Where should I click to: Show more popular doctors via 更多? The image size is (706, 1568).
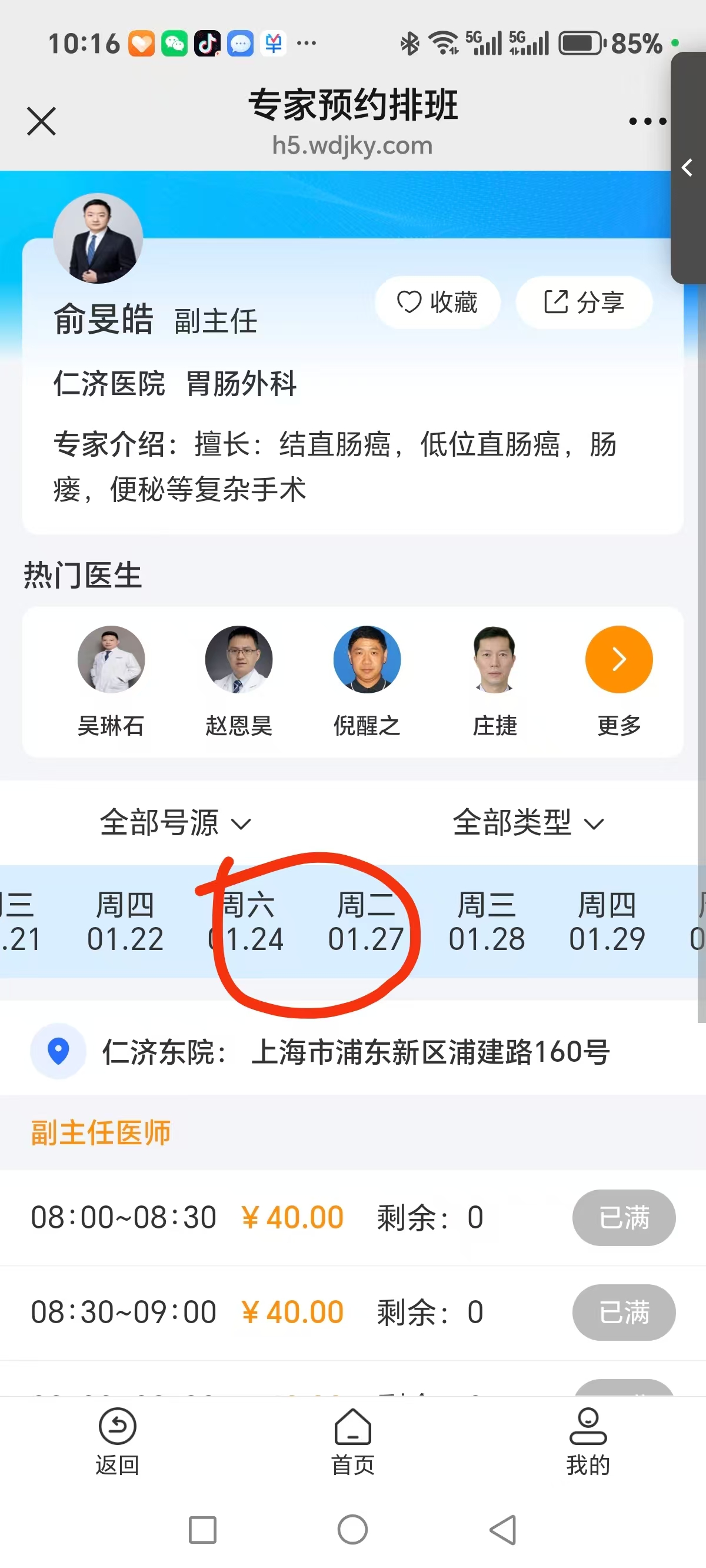click(x=618, y=680)
